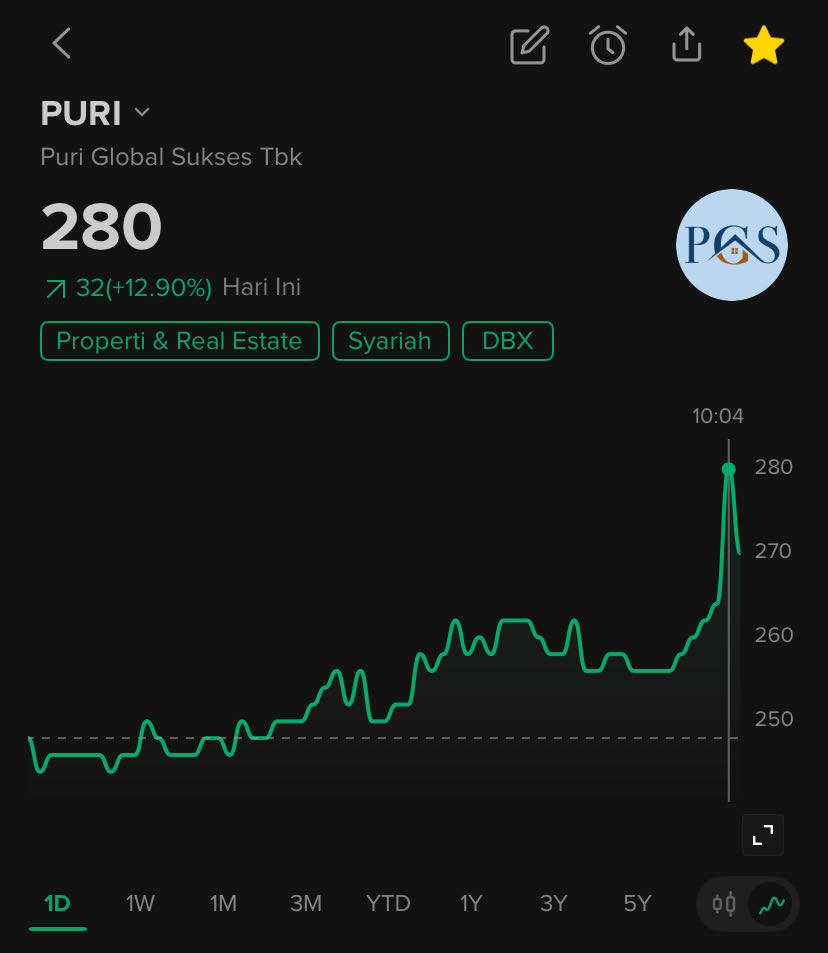Open the Properti & Real Estate chip
This screenshot has width=828, height=953.
coord(179,341)
